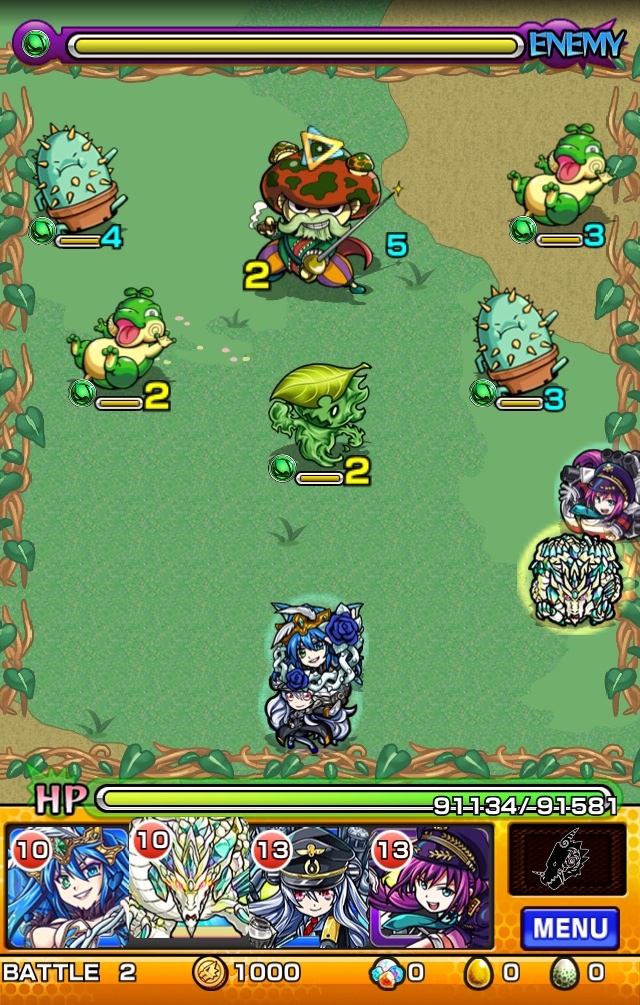Image resolution: width=640 pixels, height=1005 pixels.
Task: Select the silver-haired officer character portrait
Action: pos(309,887)
